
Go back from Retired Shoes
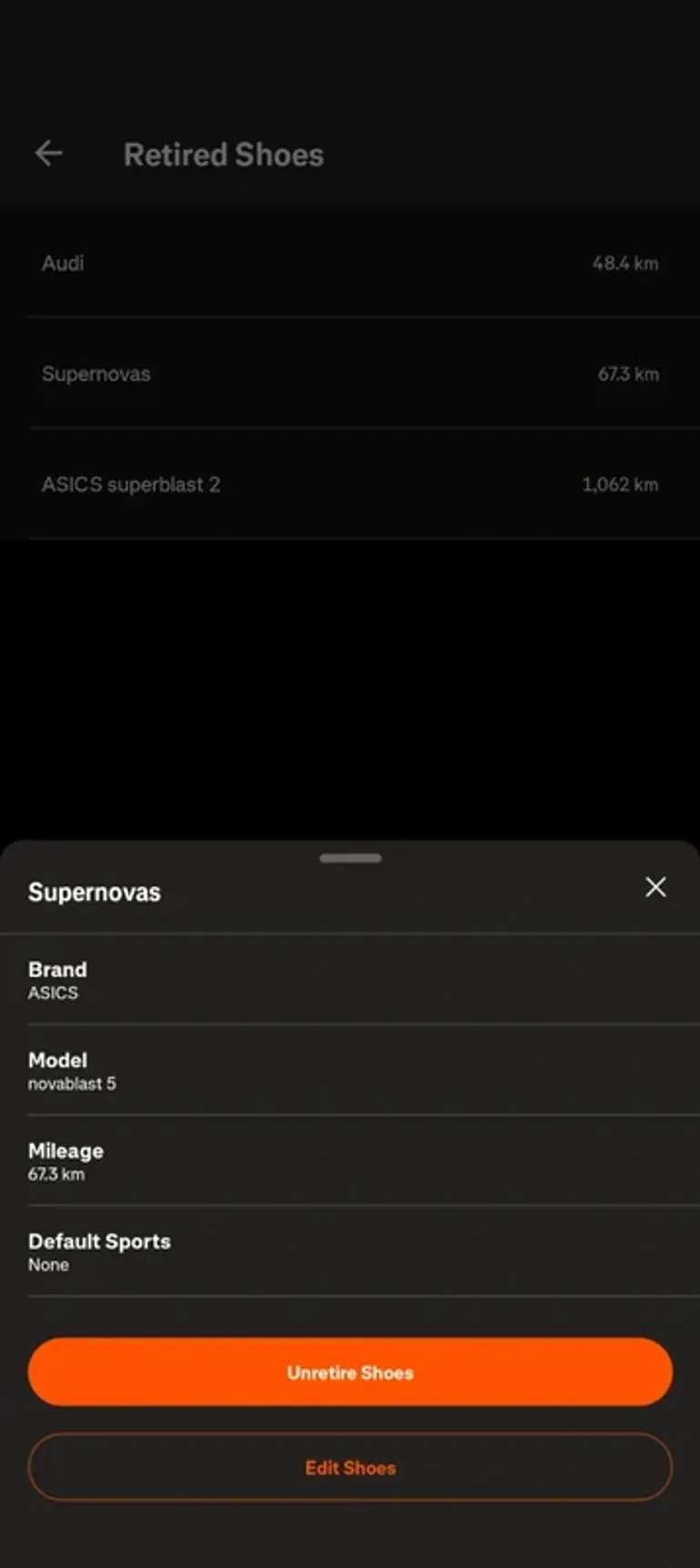(x=49, y=154)
